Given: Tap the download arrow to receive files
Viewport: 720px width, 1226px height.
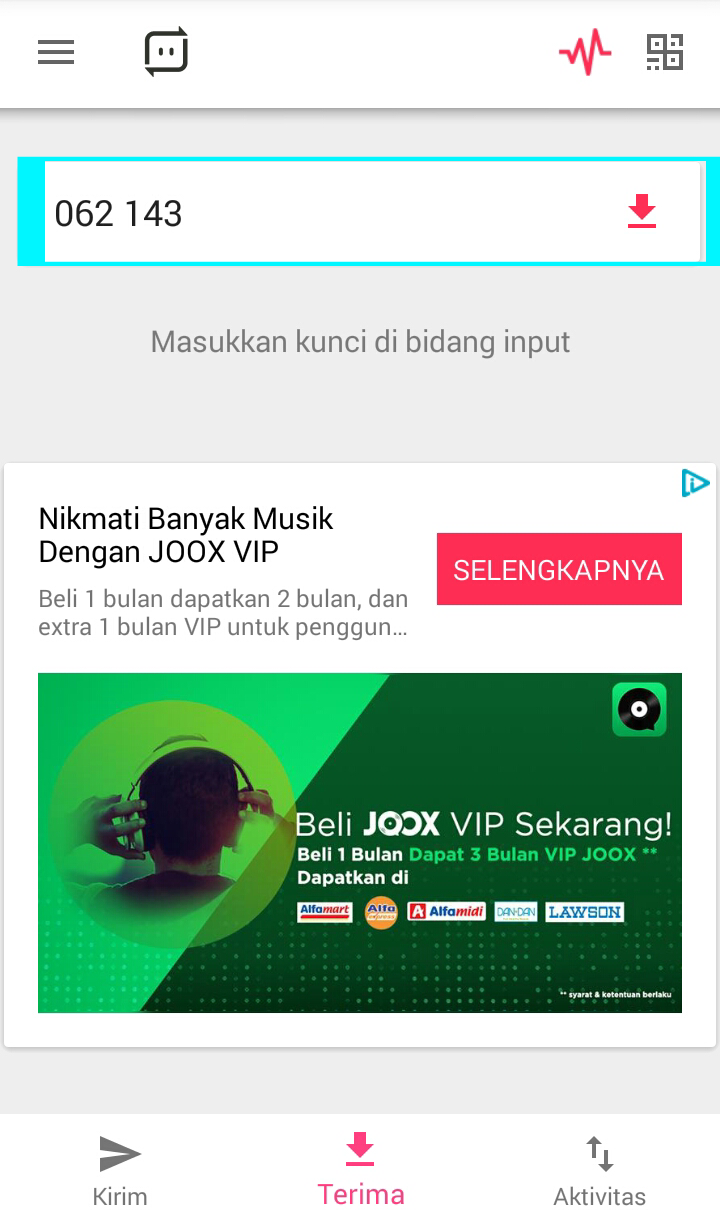Looking at the screenshot, I should (642, 212).
